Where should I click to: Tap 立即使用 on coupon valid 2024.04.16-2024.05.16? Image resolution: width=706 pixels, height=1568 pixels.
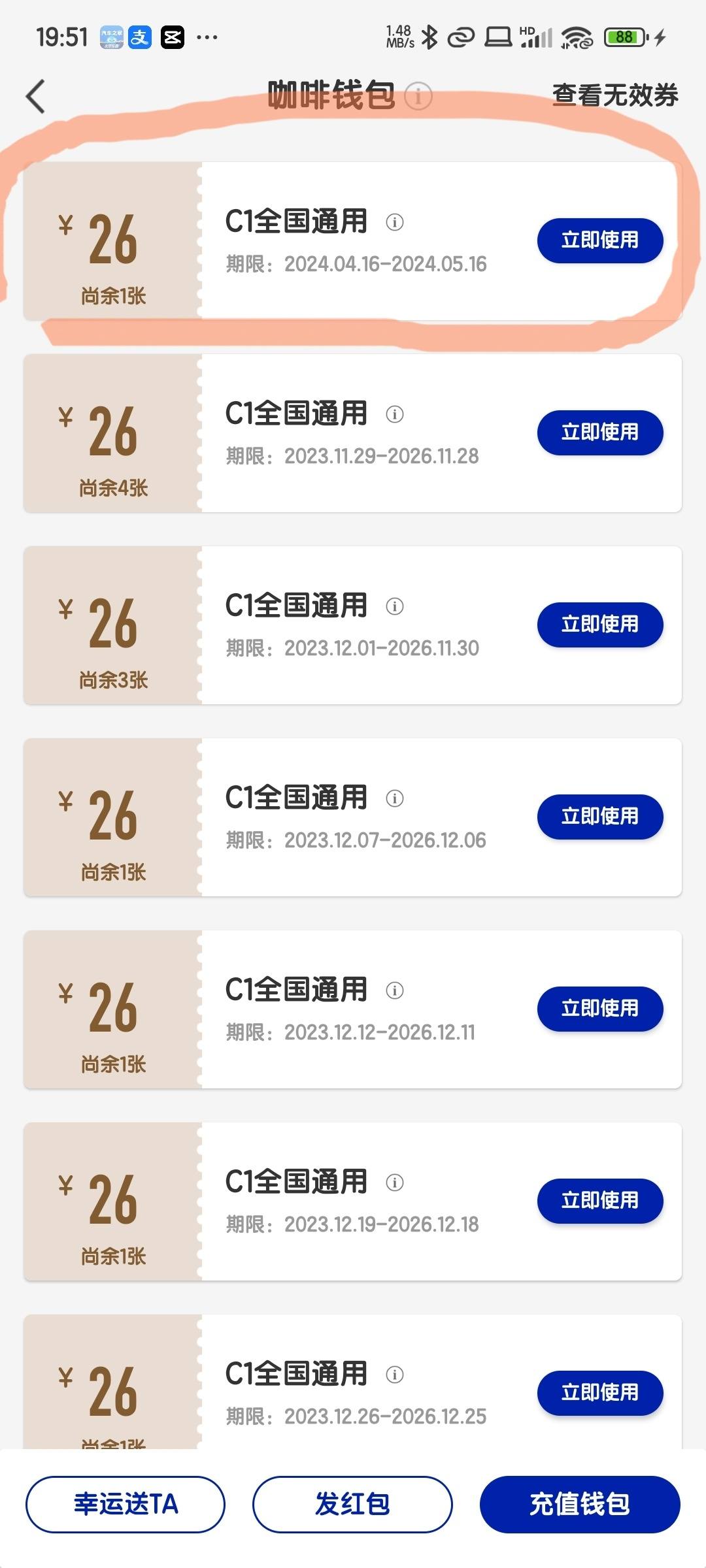coord(600,240)
